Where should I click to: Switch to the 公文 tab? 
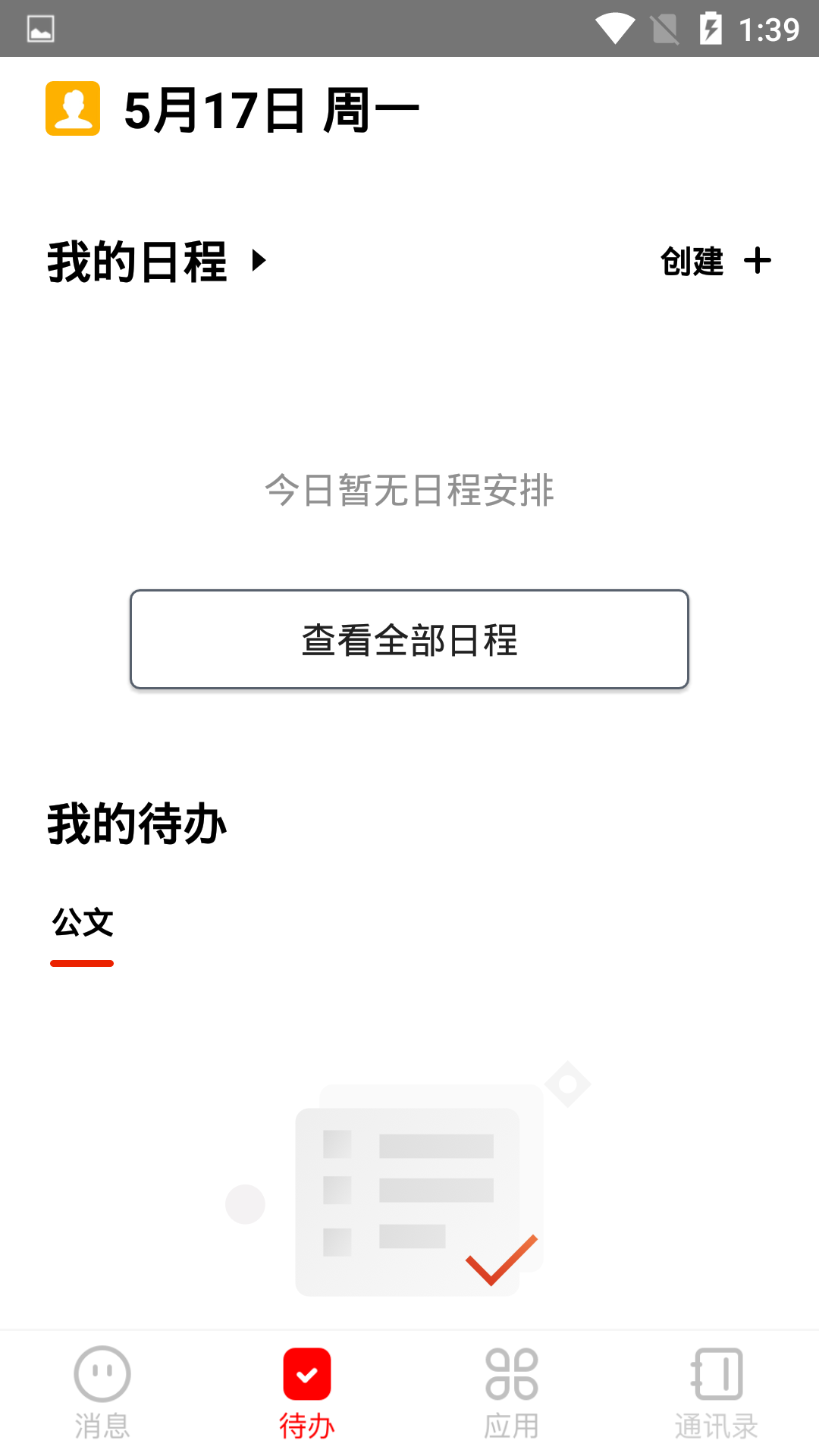click(x=82, y=922)
